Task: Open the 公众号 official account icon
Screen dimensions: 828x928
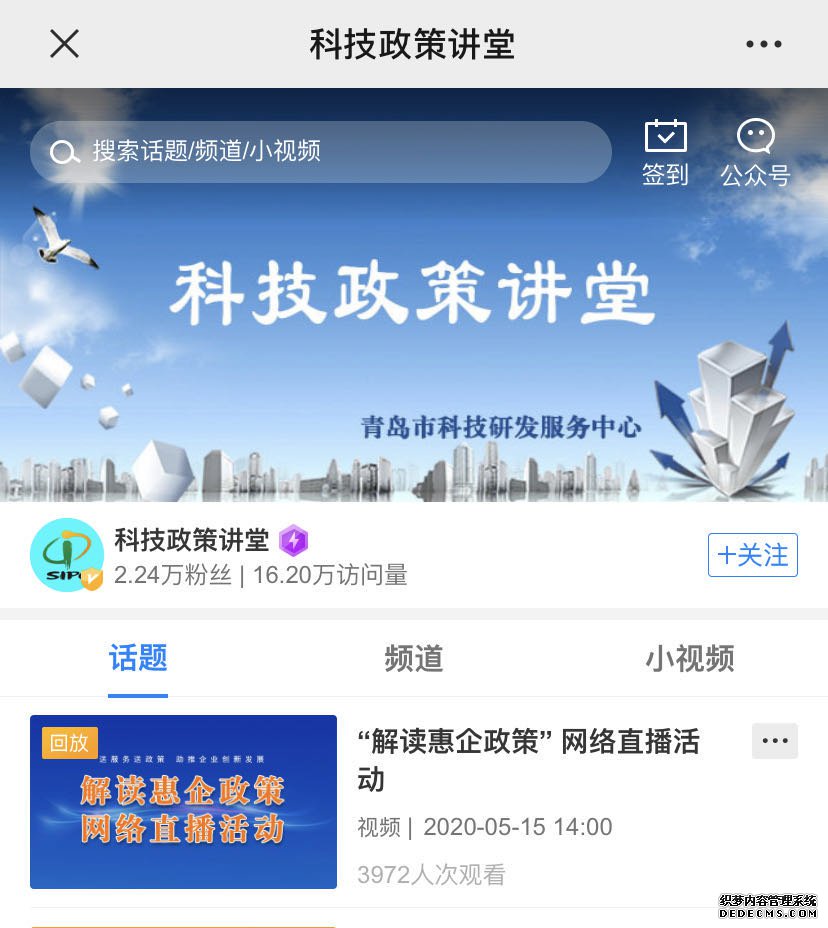Action: [x=755, y=152]
